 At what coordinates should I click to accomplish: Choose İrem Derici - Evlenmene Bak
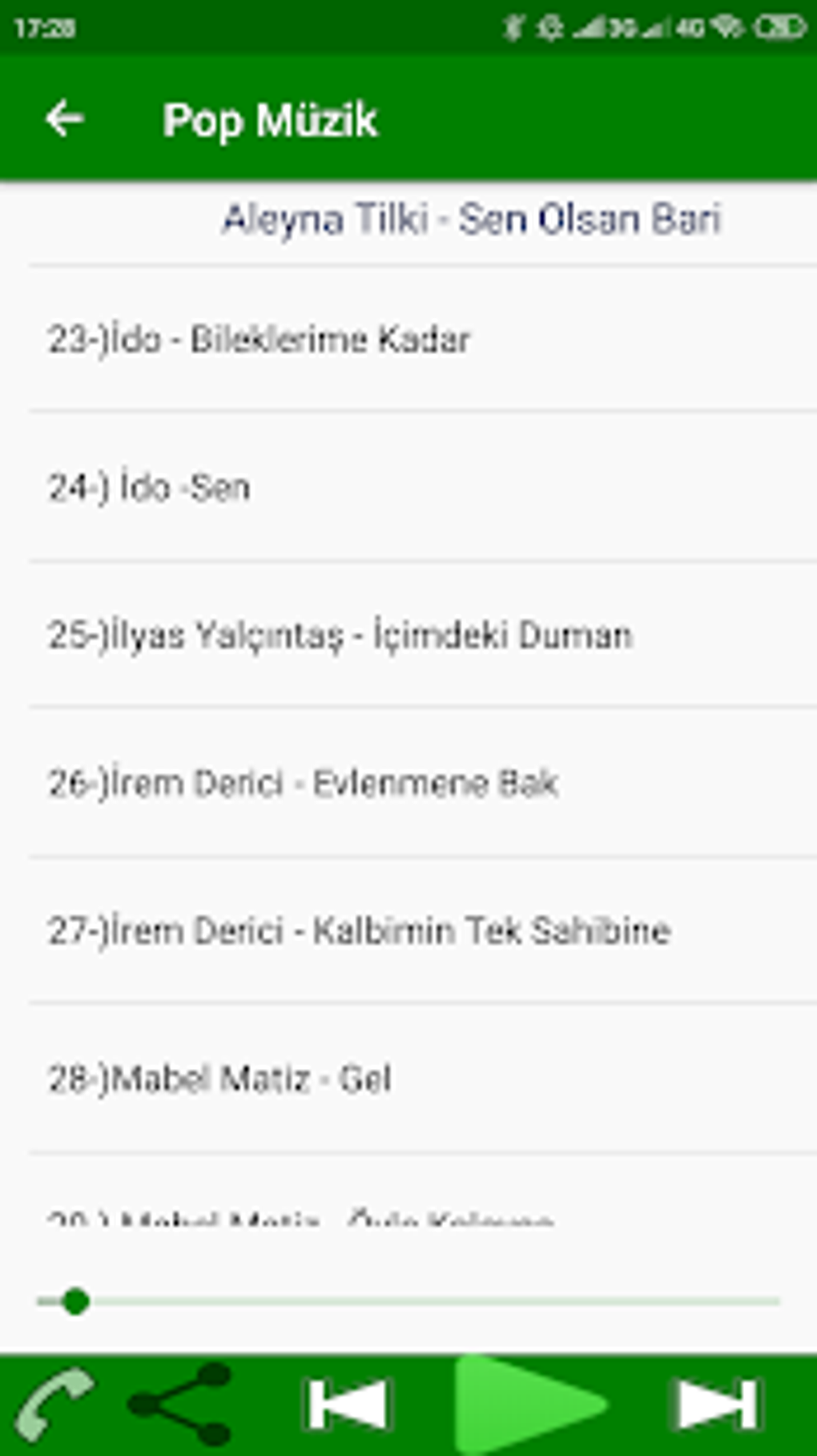tap(303, 783)
